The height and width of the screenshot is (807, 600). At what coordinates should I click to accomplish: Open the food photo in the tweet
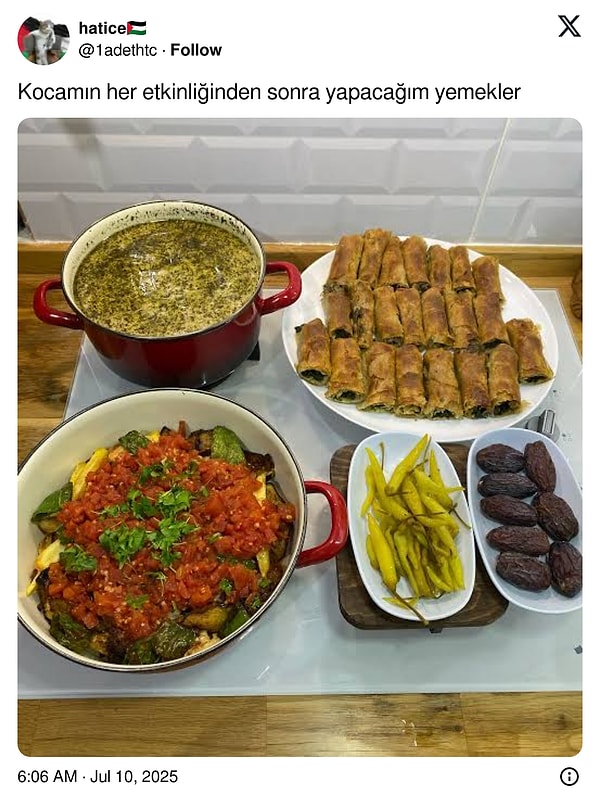(299, 437)
